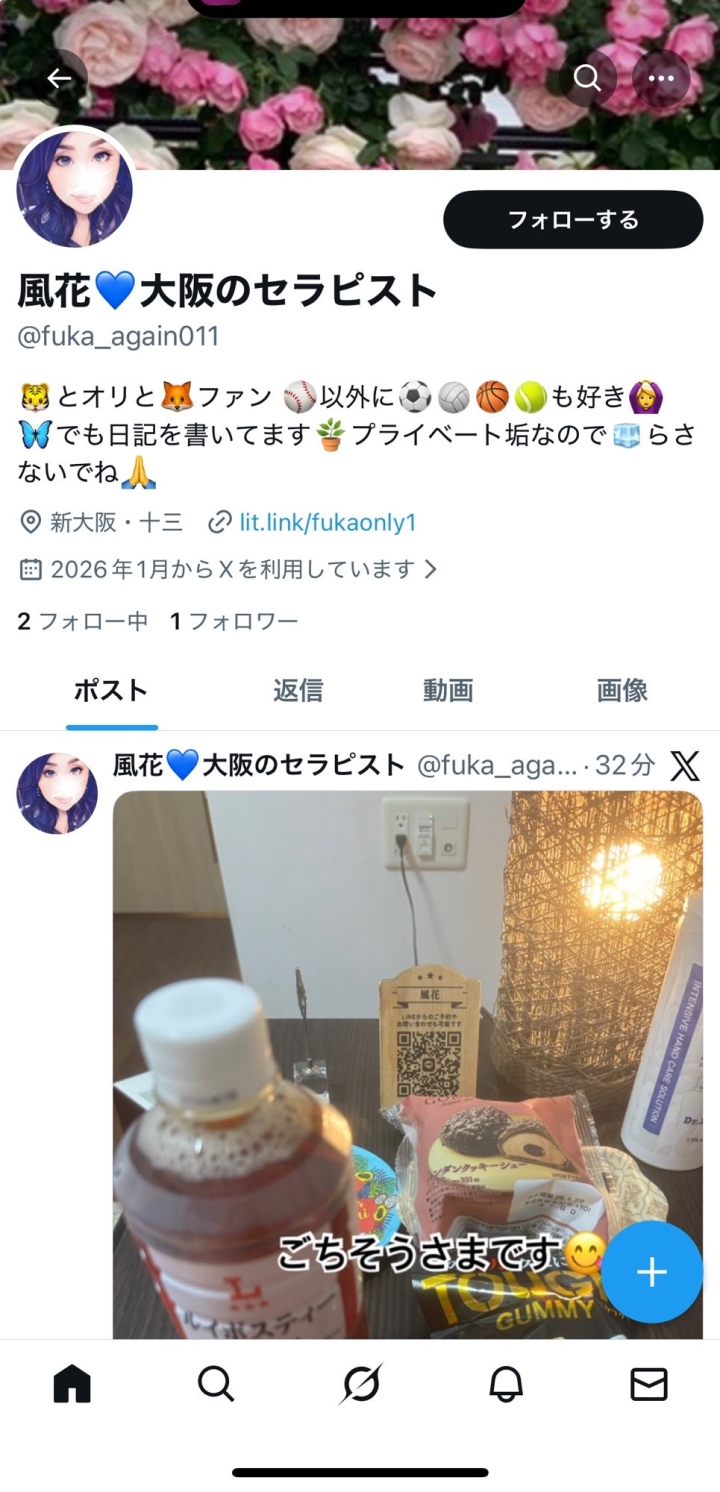Select the ポスト tab
The height and width of the screenshot is (1492, 720).
(x=111, y=690)
